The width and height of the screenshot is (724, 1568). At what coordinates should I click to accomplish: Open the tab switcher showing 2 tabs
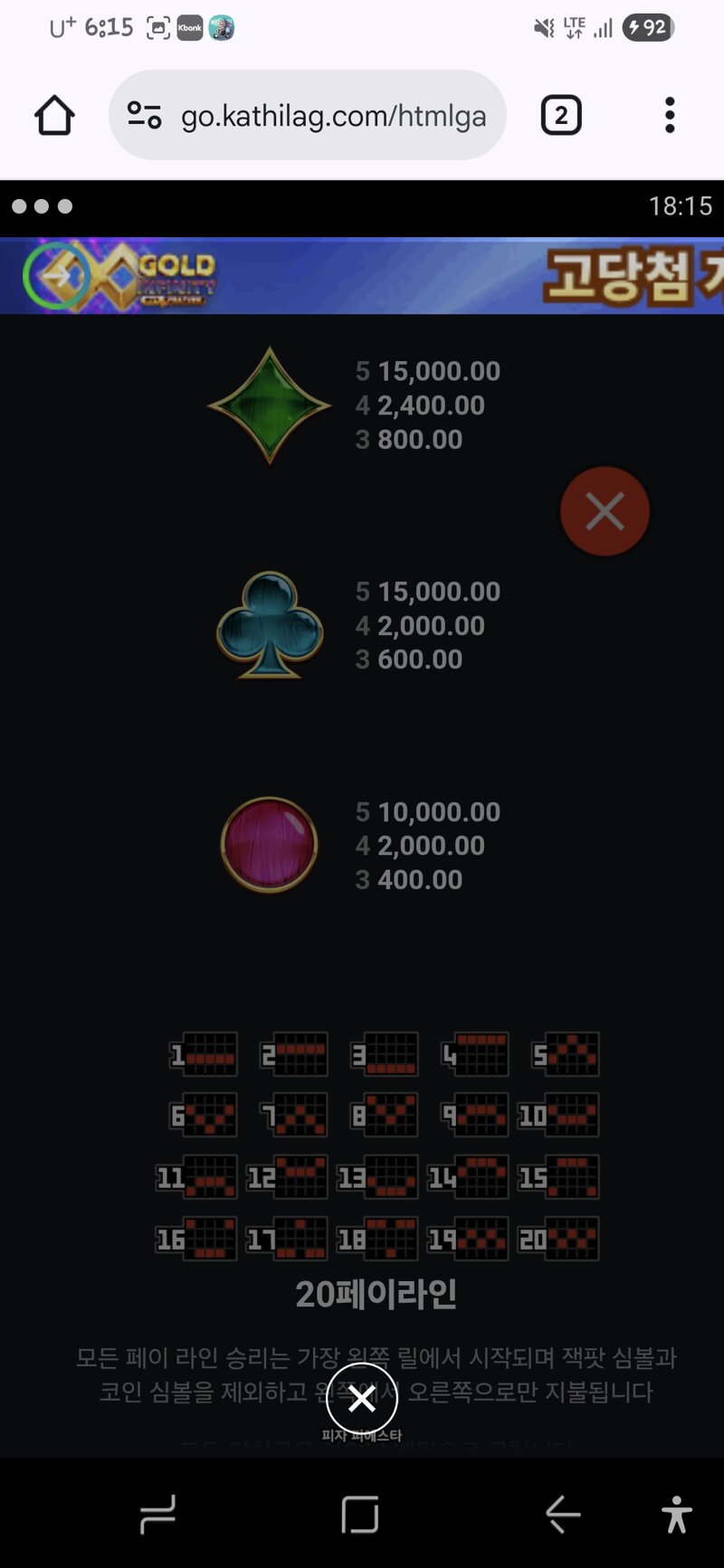561,116
